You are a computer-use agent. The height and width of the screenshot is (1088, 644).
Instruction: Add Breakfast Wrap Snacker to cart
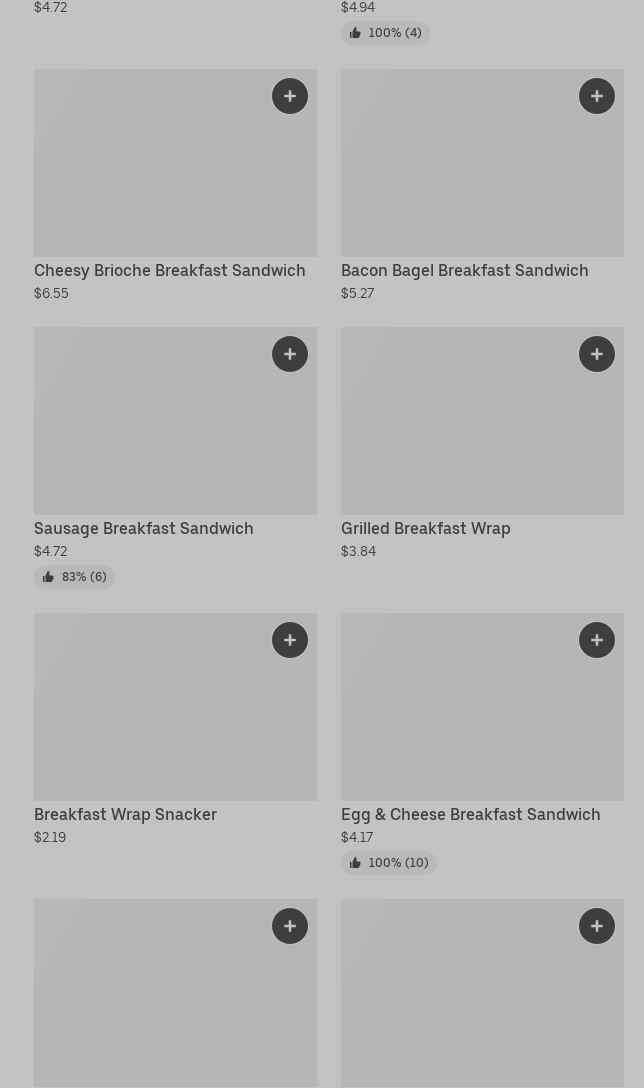point(290,640)
